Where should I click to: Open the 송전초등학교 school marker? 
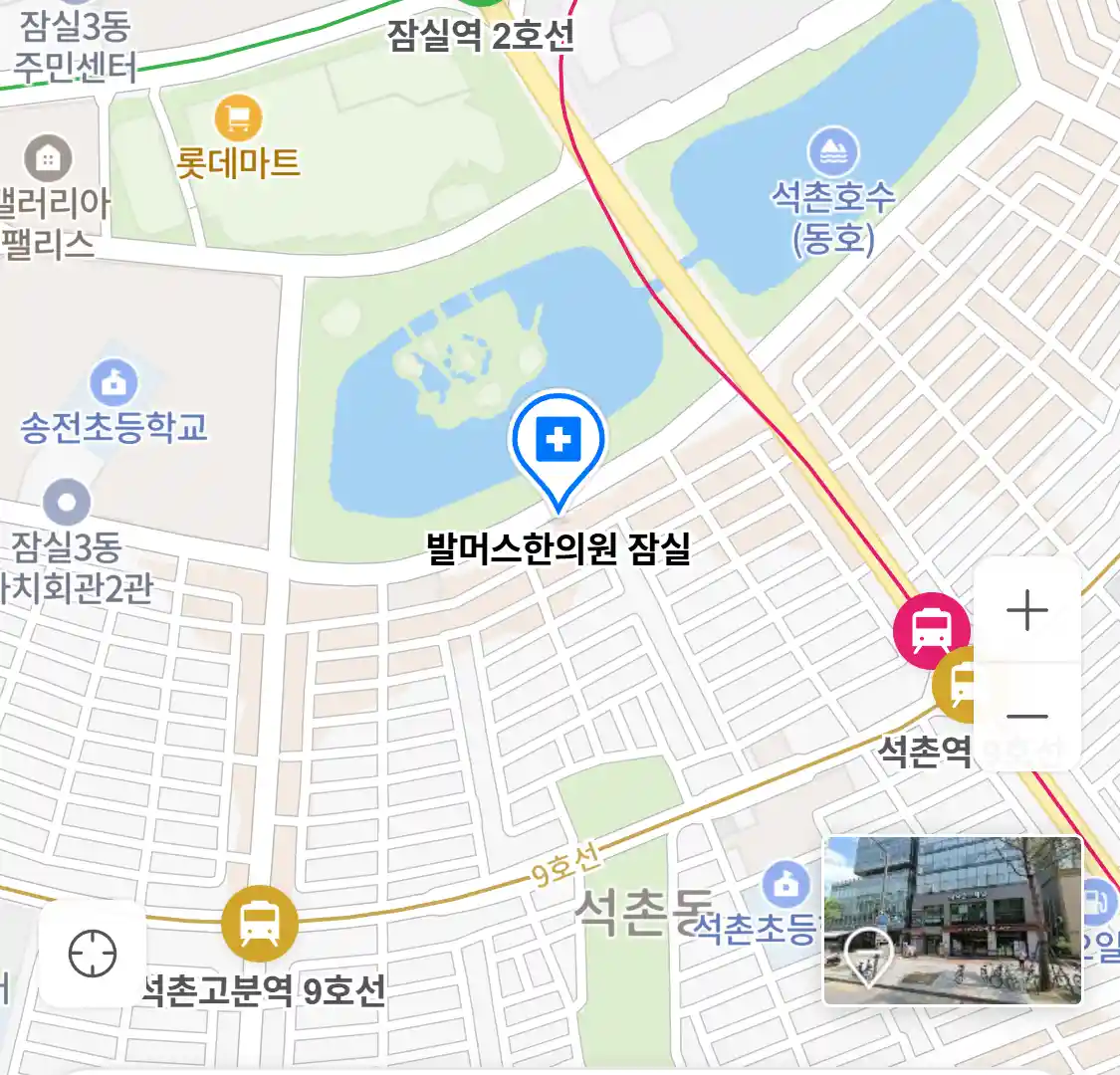click(x=114, y=383)
